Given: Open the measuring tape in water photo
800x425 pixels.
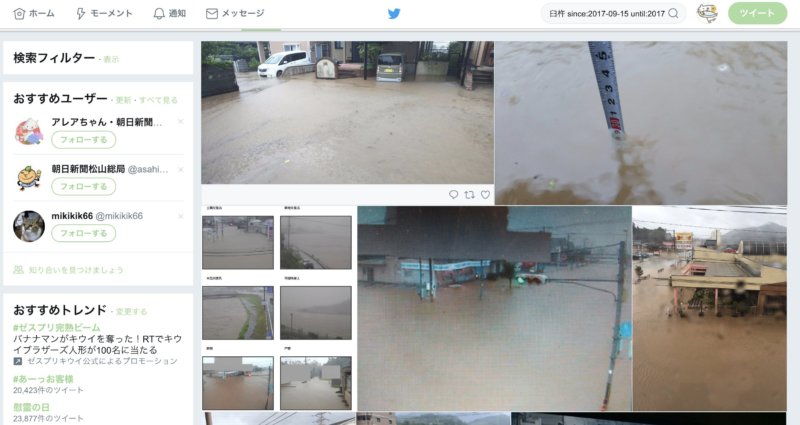Looking at the screenshot, I should [640, 122].
